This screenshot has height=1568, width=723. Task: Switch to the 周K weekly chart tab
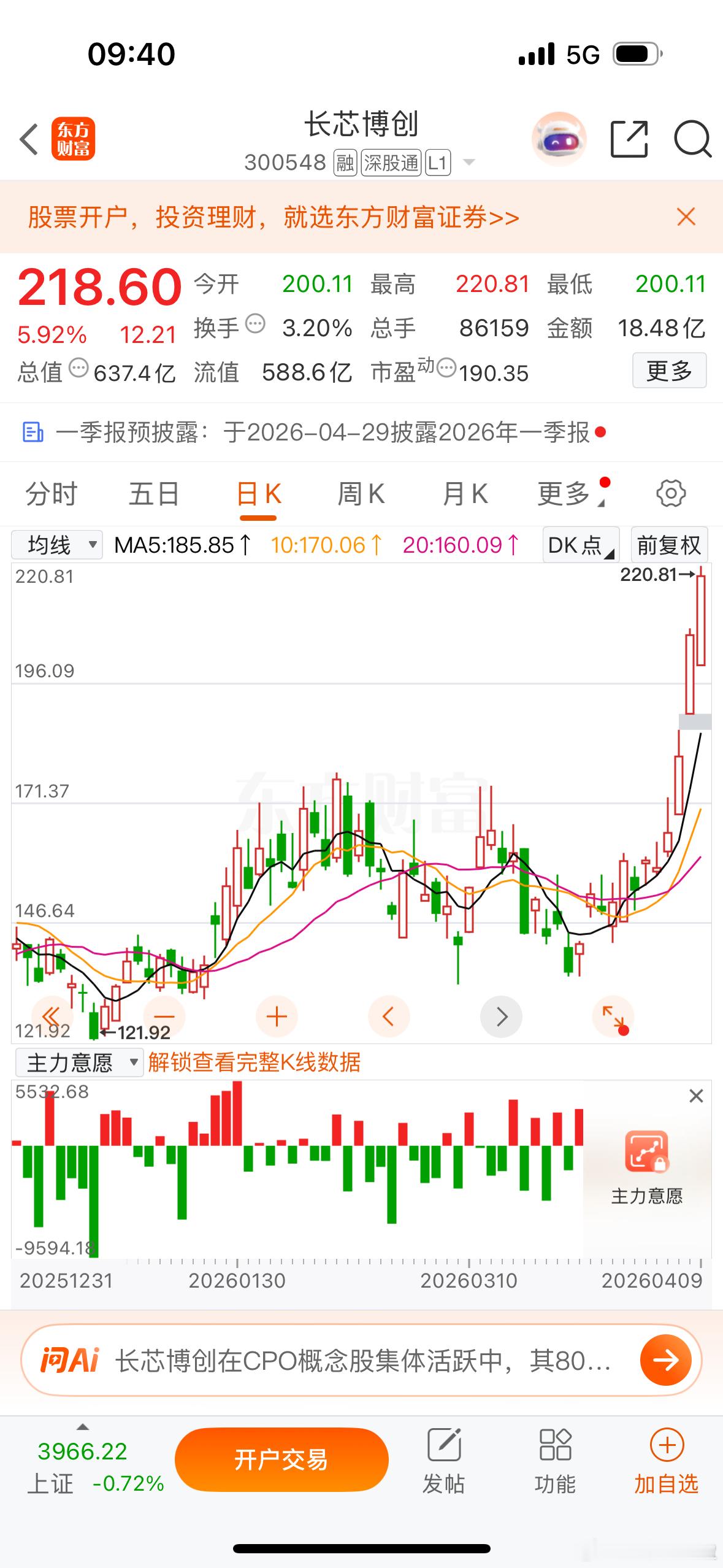pos(361,493)
